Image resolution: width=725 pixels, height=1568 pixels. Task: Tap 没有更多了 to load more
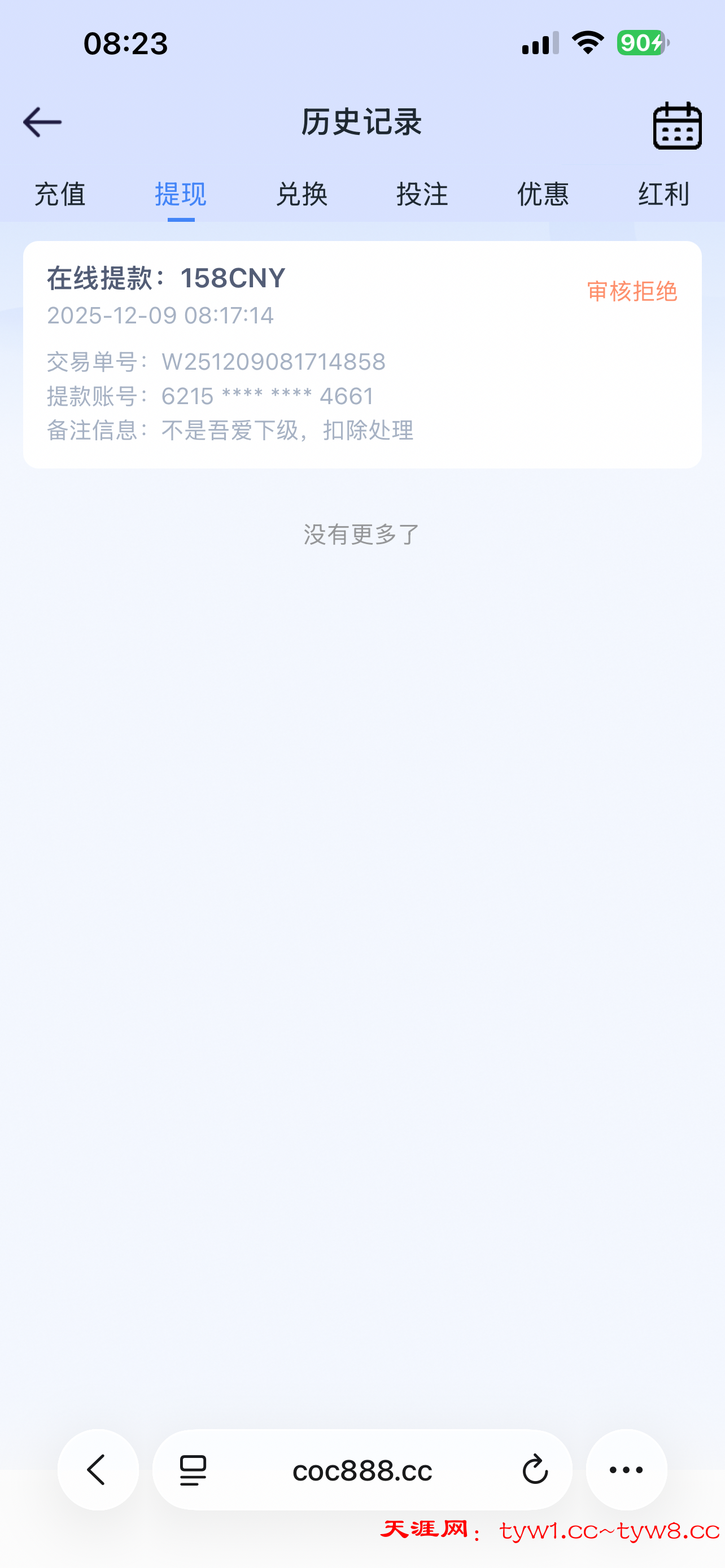coord(362,535)
